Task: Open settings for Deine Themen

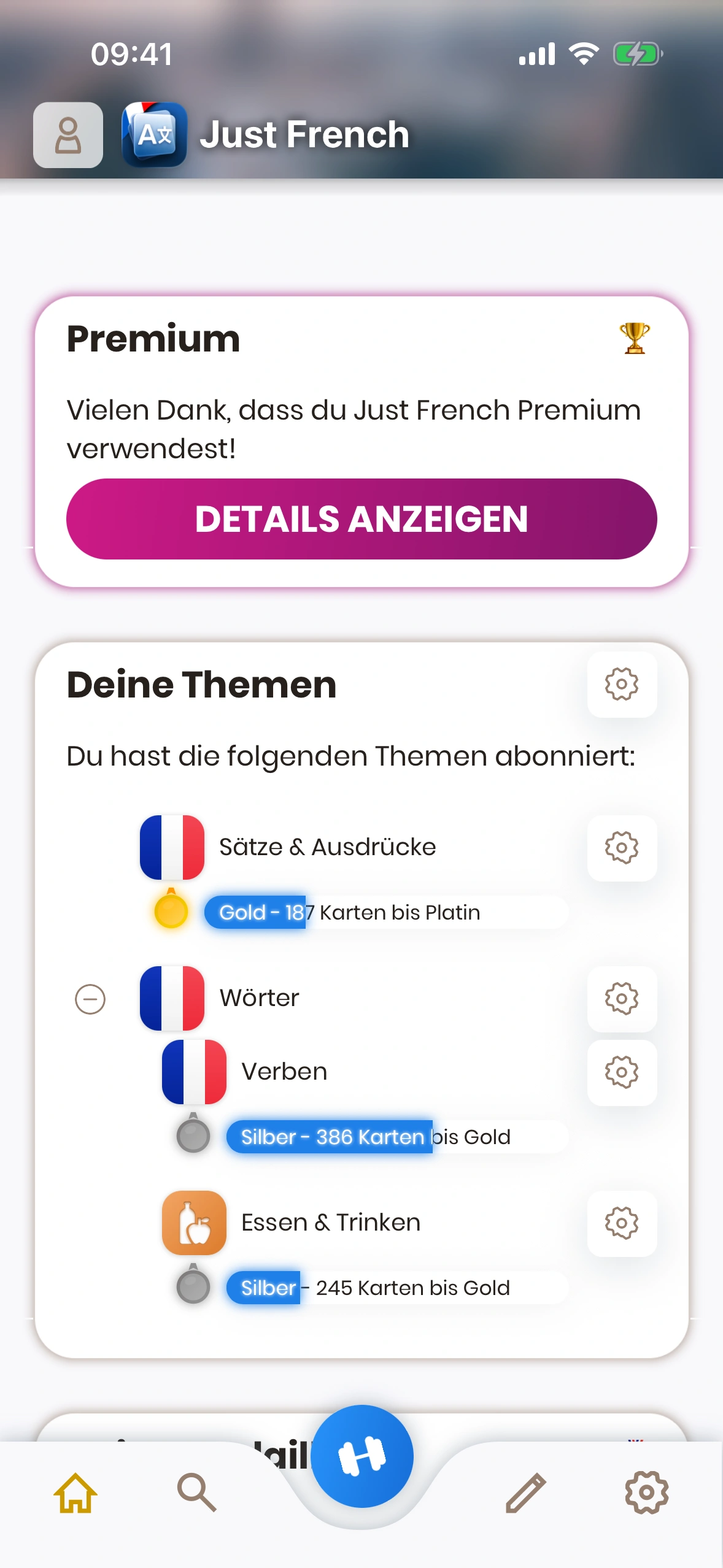Action: pyautogui.click(x=622, y=685)
